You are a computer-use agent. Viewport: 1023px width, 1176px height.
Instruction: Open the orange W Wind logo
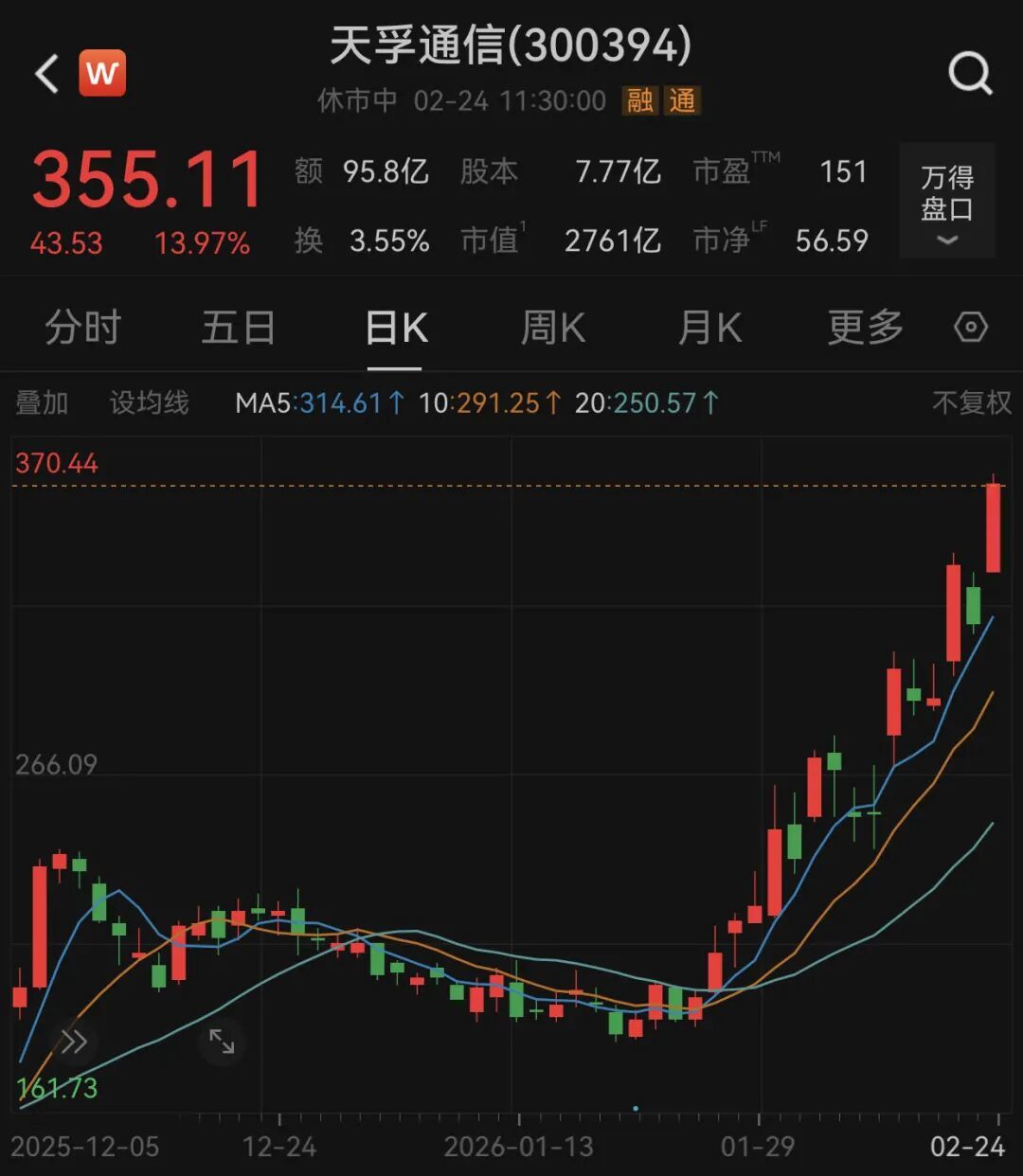pos(102,73)
